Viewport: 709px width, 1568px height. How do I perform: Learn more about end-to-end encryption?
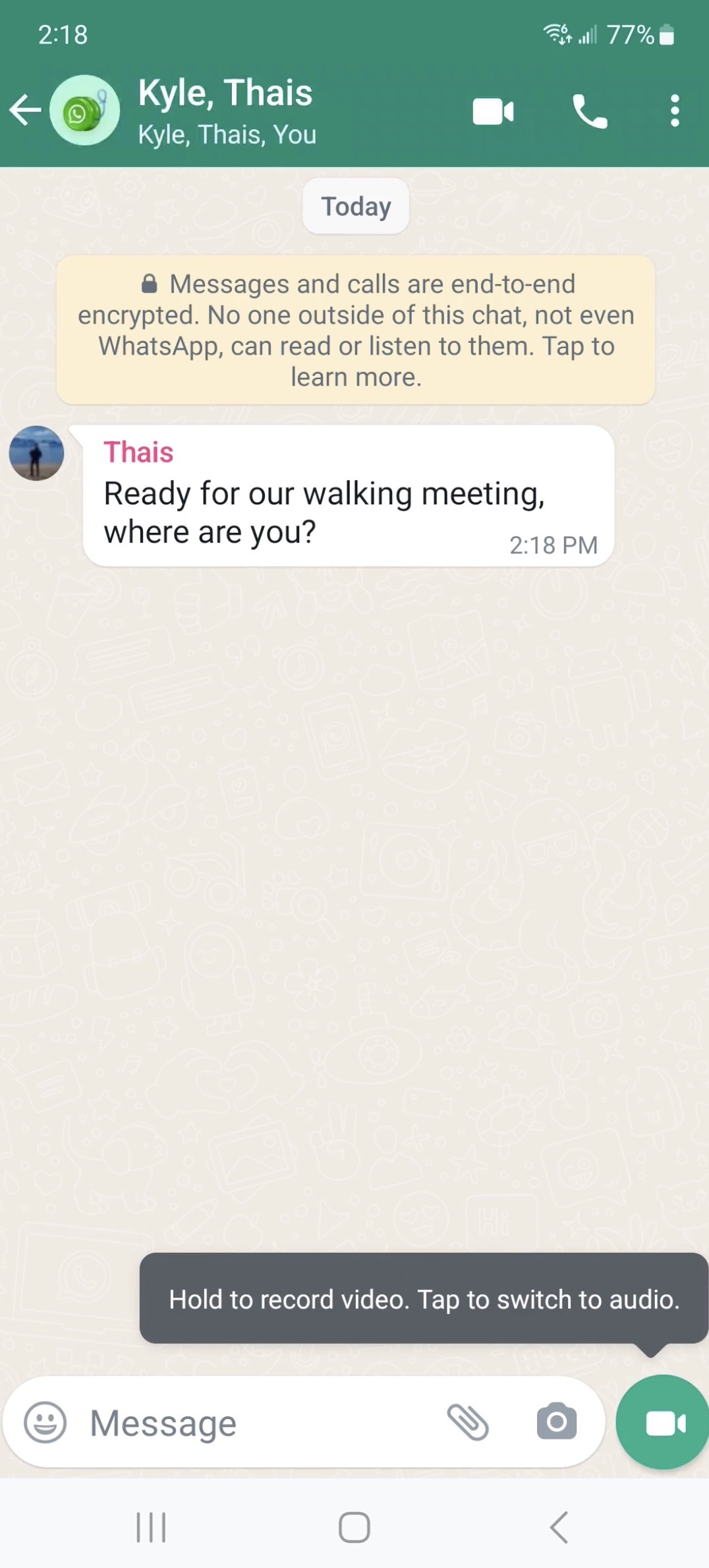click(356, 330)
